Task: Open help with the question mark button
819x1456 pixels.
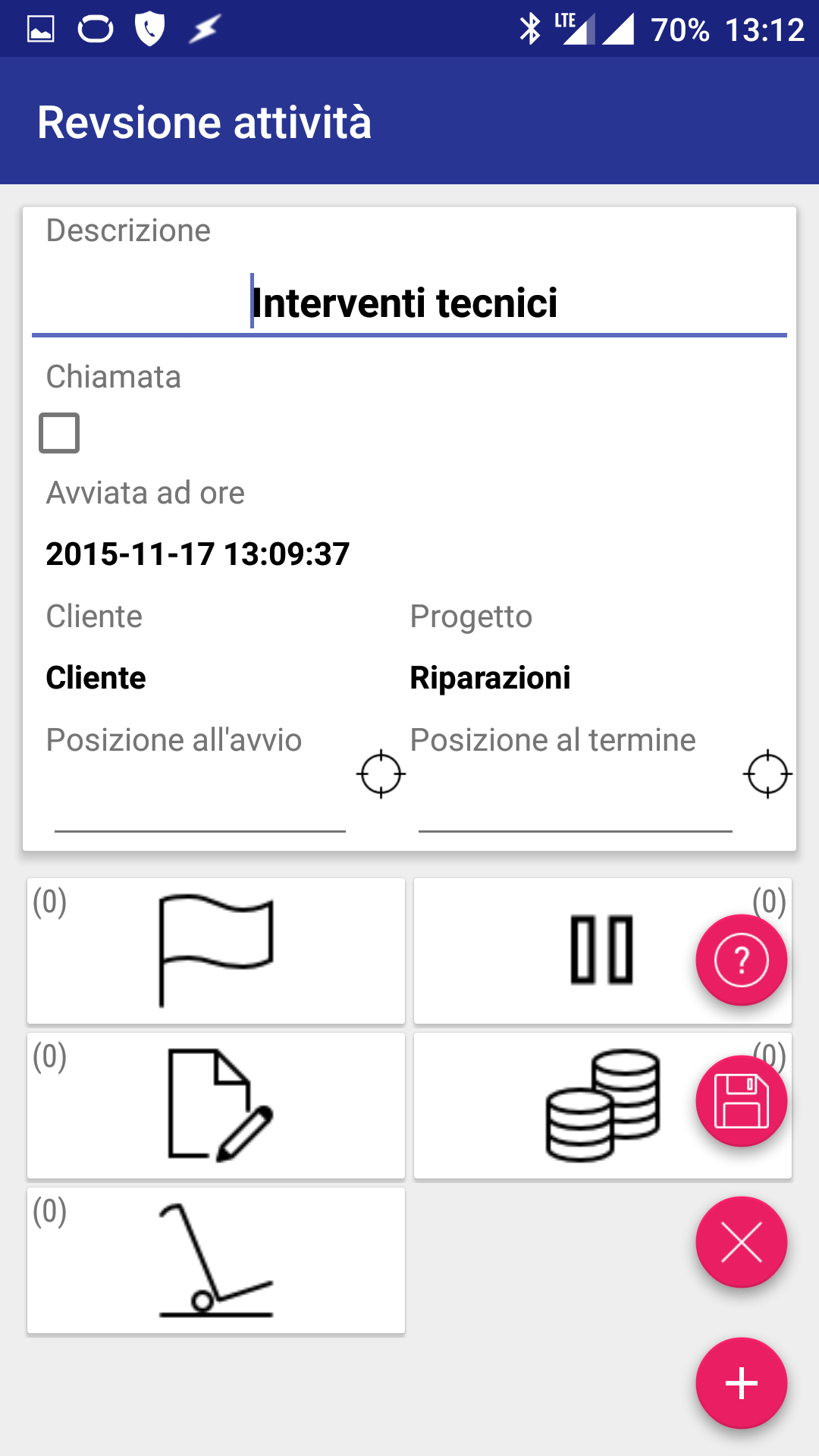Action: tap(741, 960)
